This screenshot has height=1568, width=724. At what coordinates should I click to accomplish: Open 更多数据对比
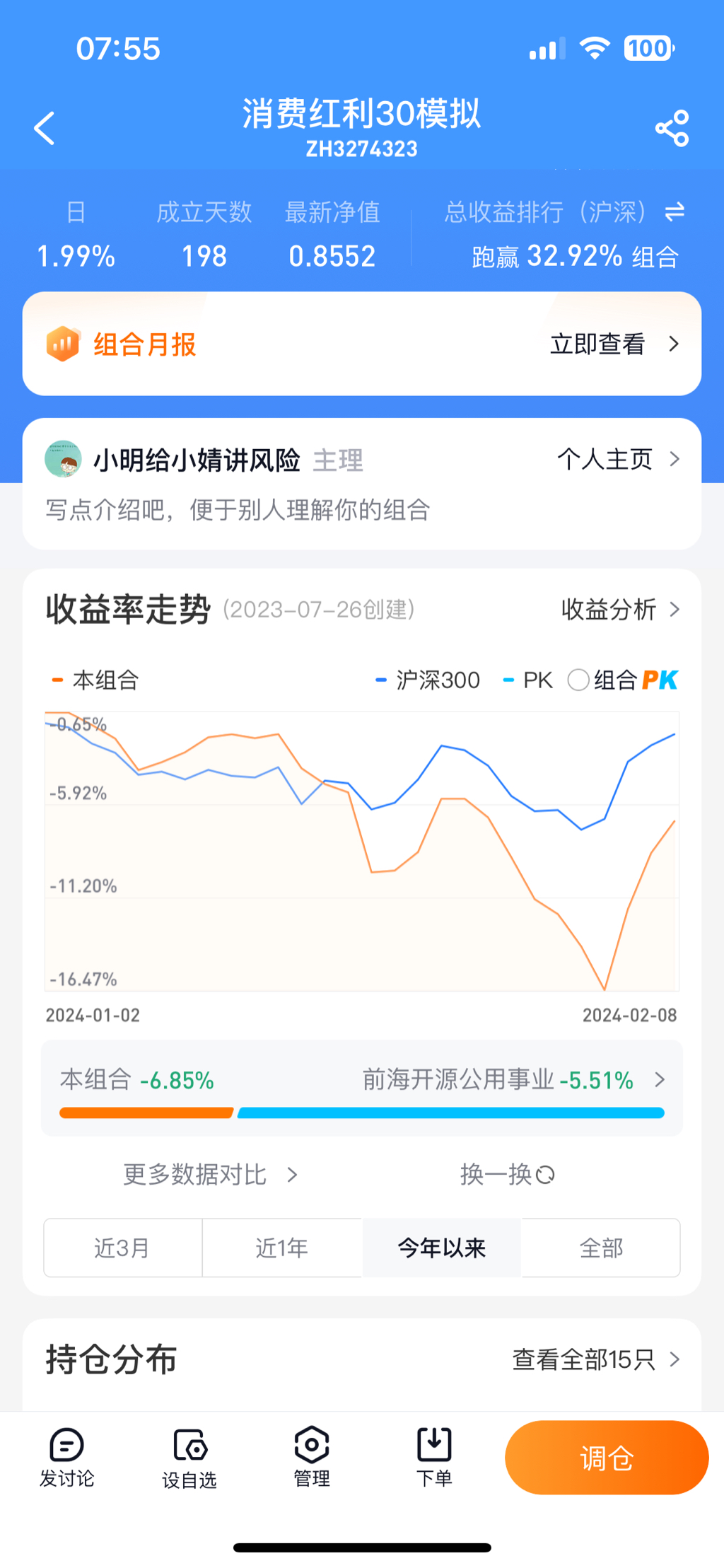coord(210,1175)
